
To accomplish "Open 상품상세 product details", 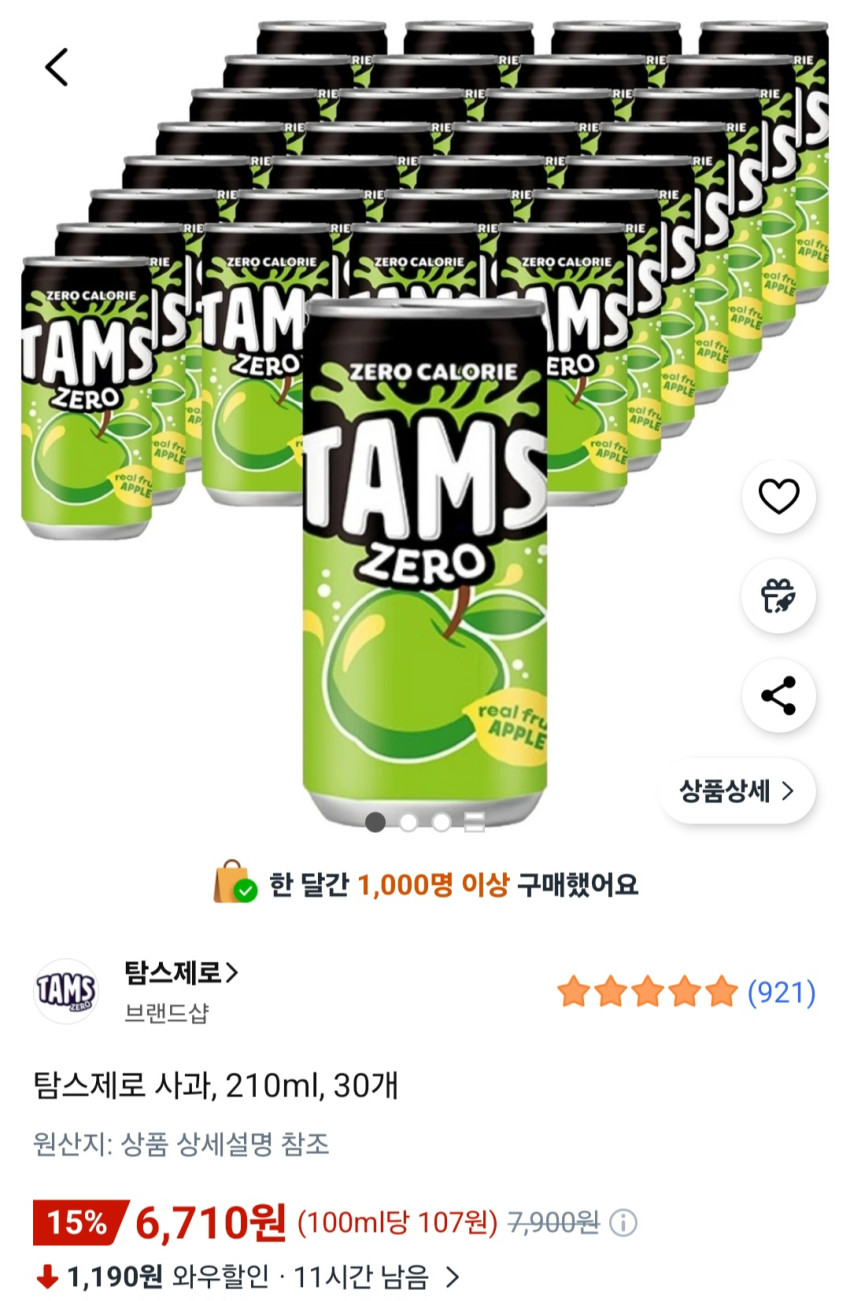I will pyautogui.click(x=738, y=791).
